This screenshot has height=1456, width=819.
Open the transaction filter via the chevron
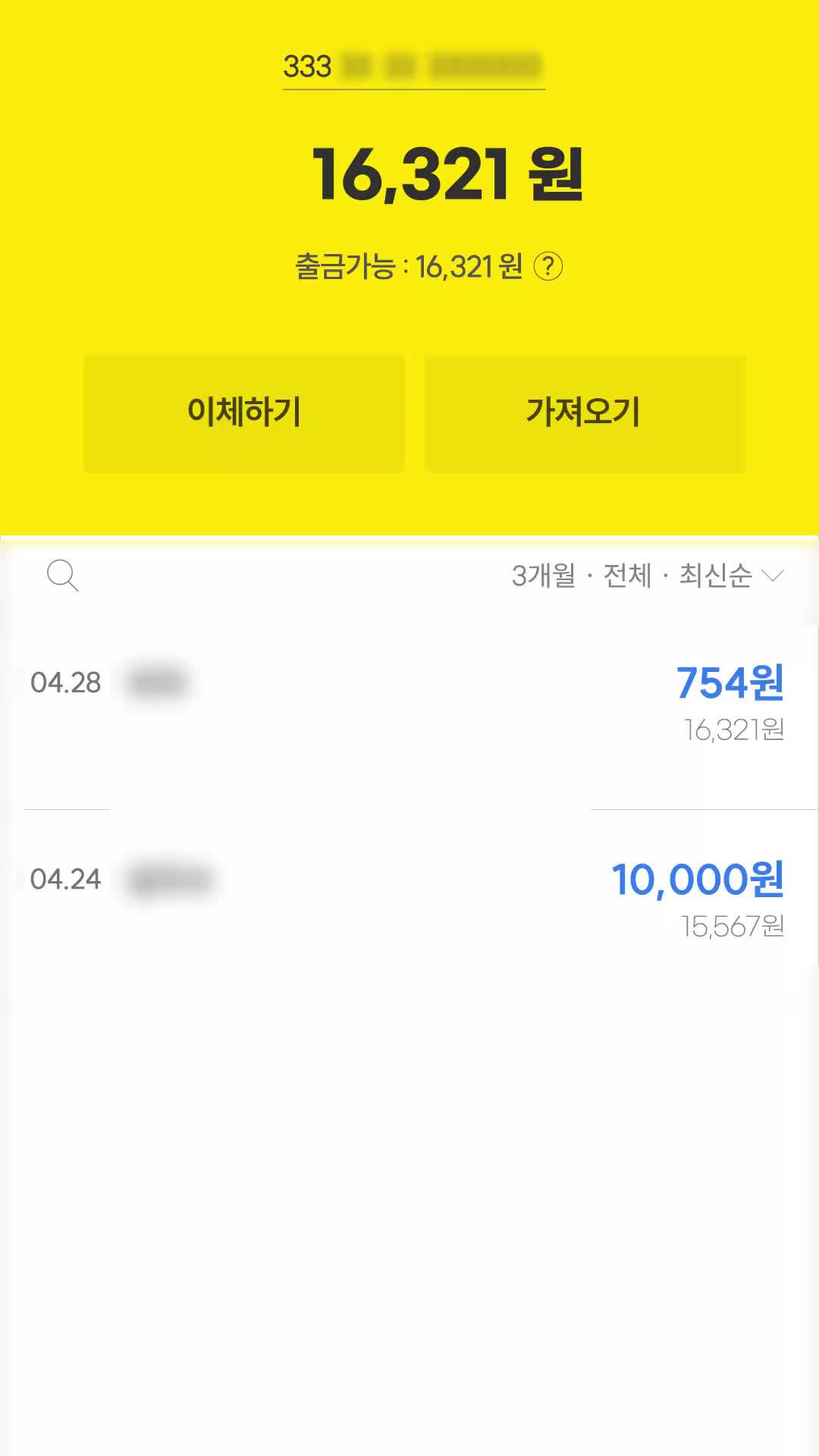click(772, 577)
